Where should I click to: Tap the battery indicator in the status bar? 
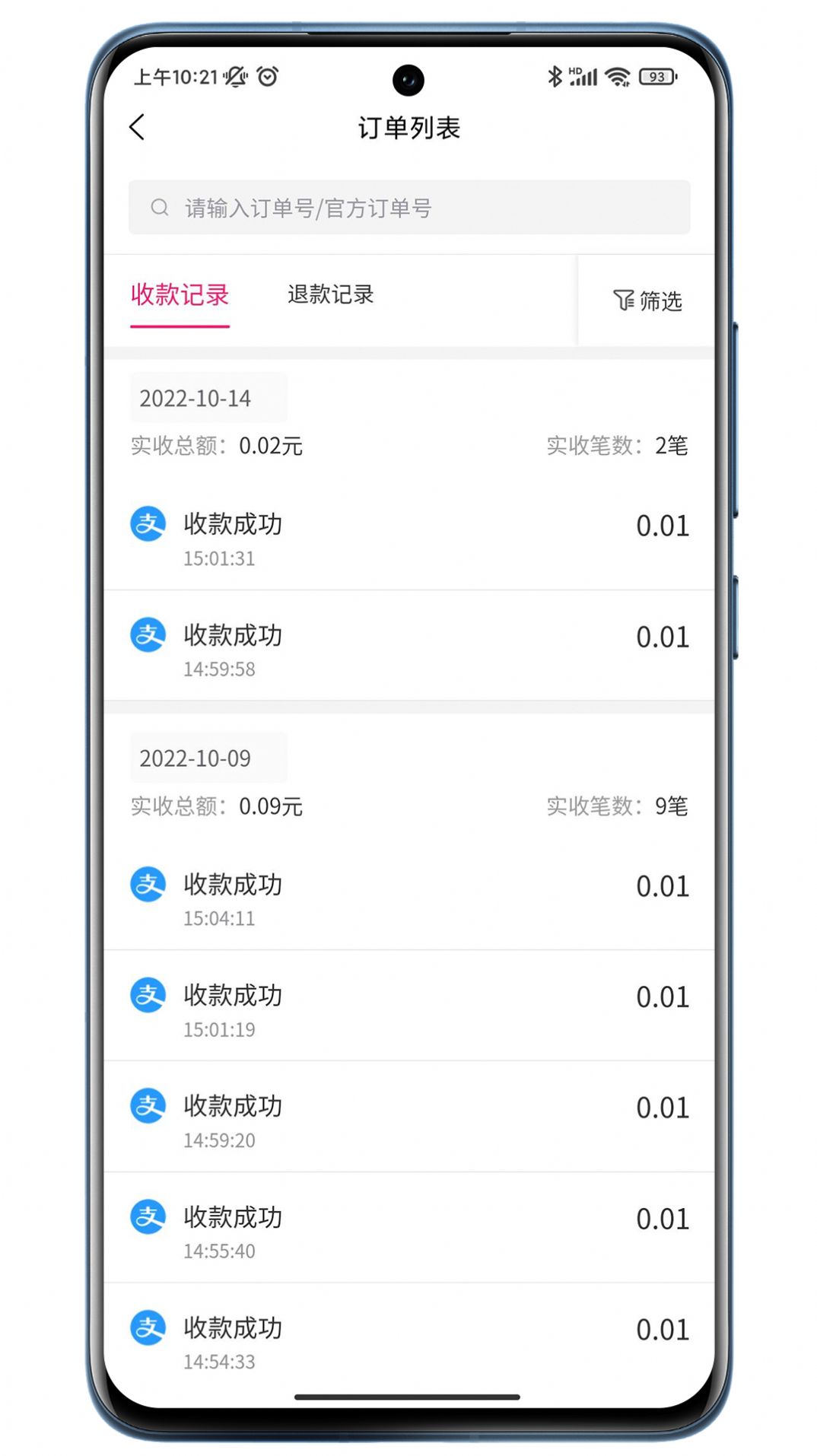659,77
